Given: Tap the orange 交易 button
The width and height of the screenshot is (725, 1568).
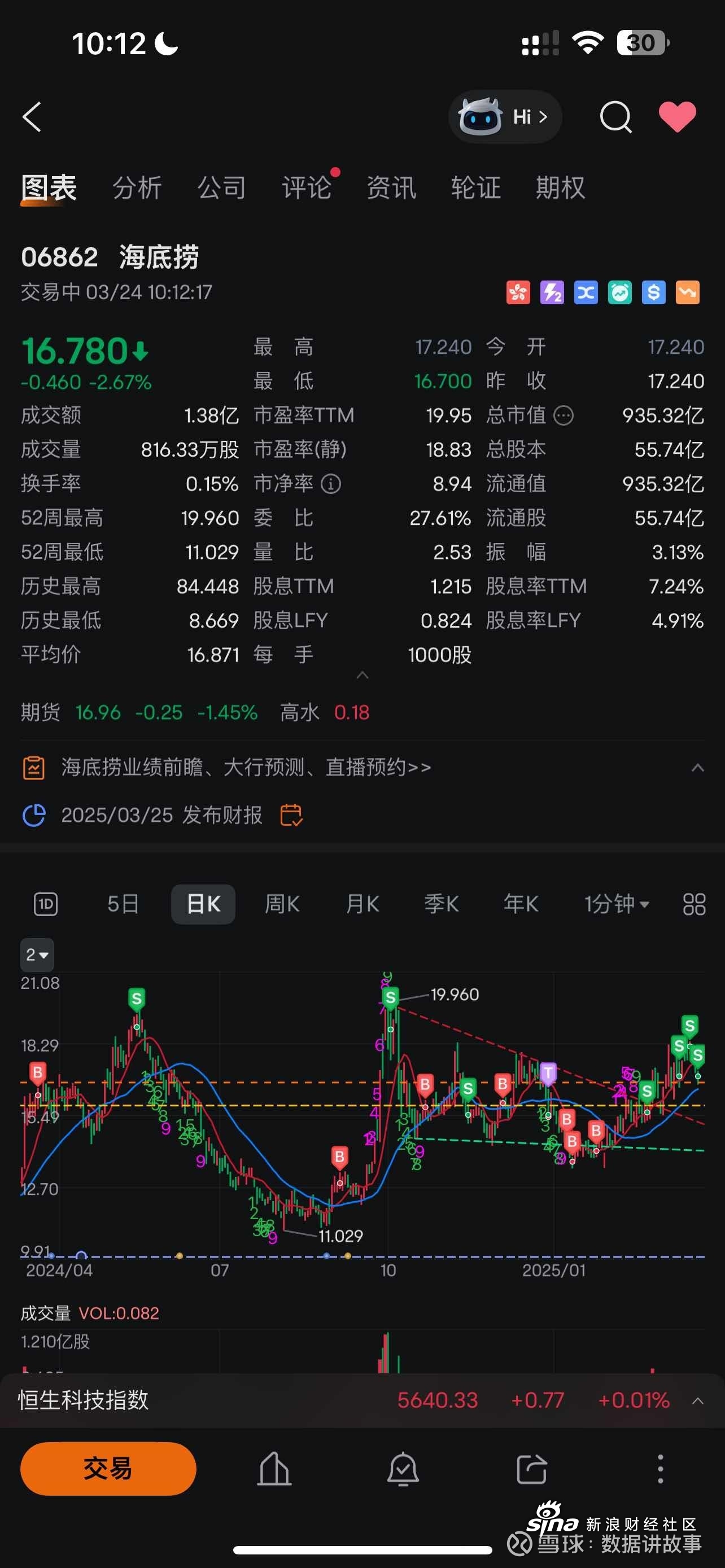Looking at the screenshot, I should point(108,1469).
